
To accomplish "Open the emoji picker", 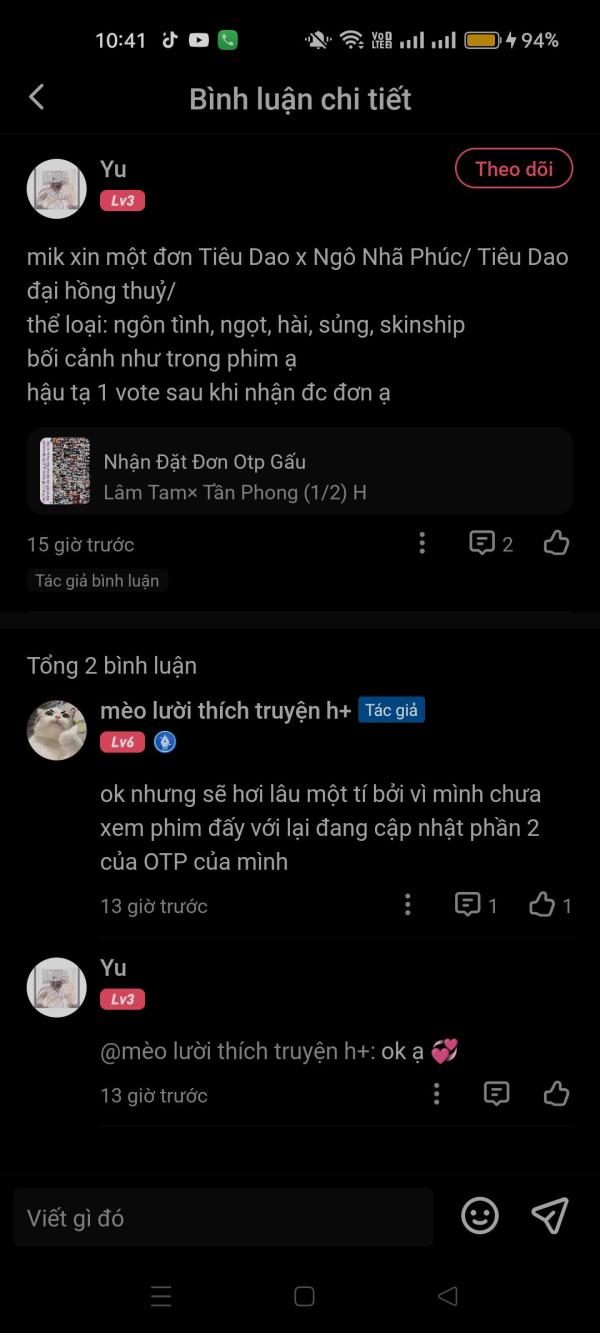I will pos(480,1216).
